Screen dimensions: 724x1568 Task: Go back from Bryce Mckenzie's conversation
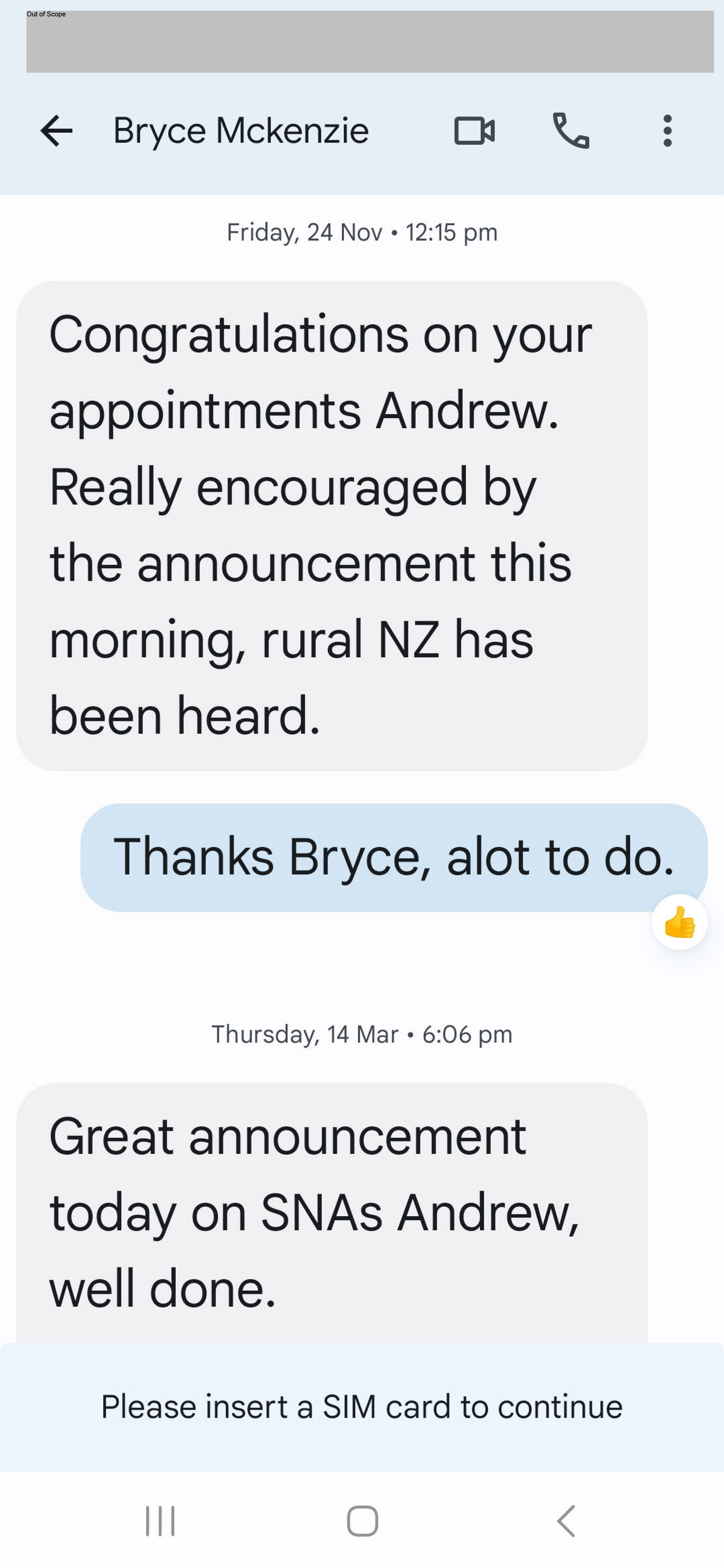(x=56, y=131)
